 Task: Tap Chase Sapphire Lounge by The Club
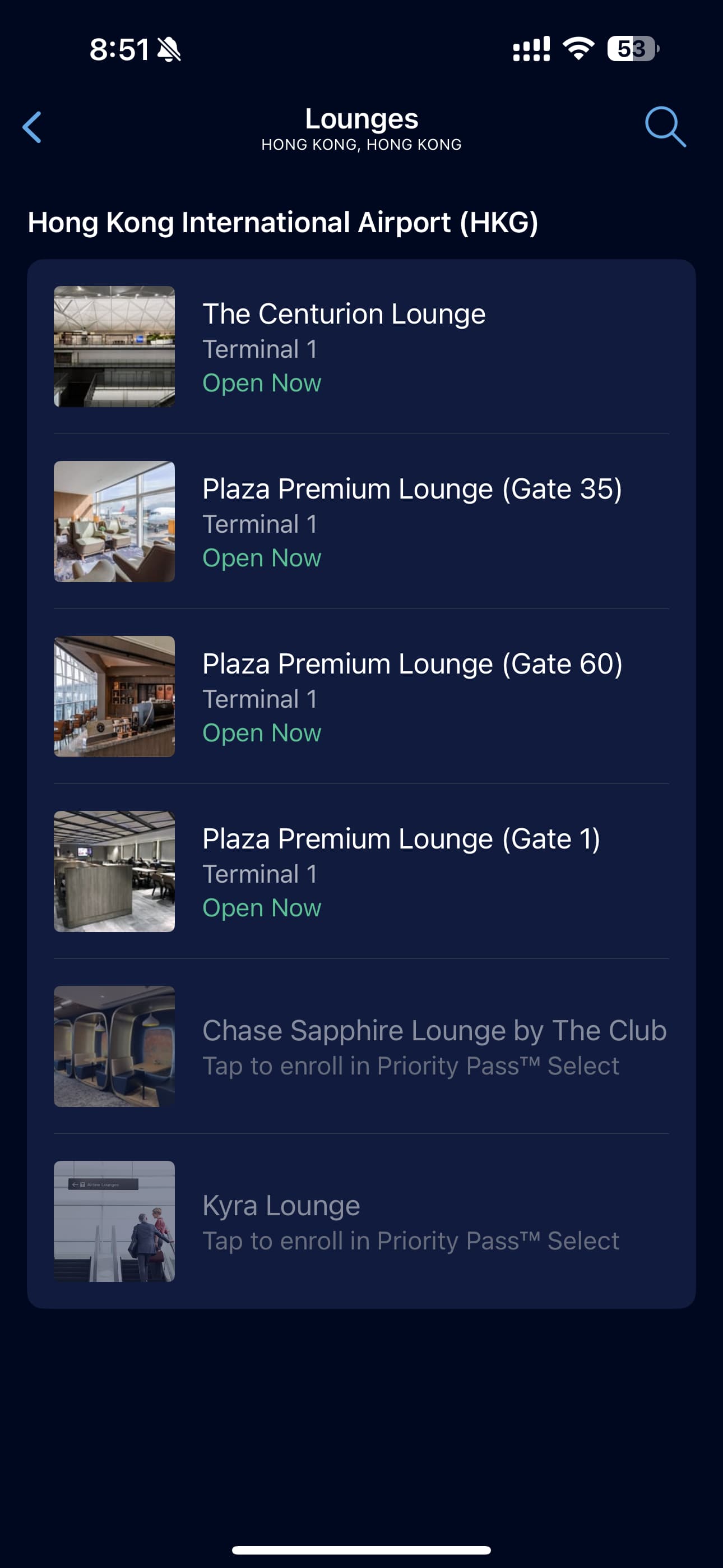coord(361,1046)
